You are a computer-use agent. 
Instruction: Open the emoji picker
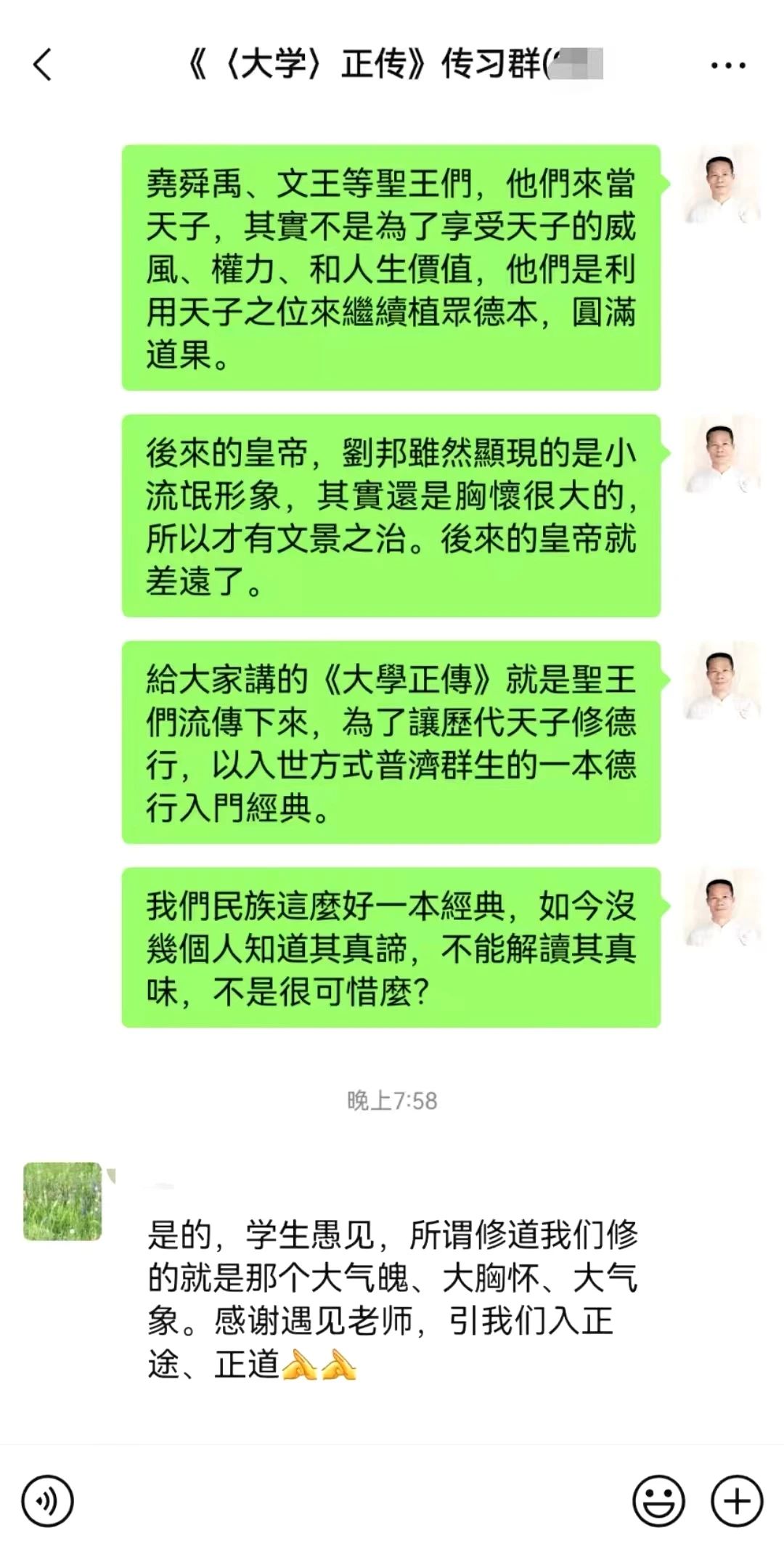point(659,1501)
